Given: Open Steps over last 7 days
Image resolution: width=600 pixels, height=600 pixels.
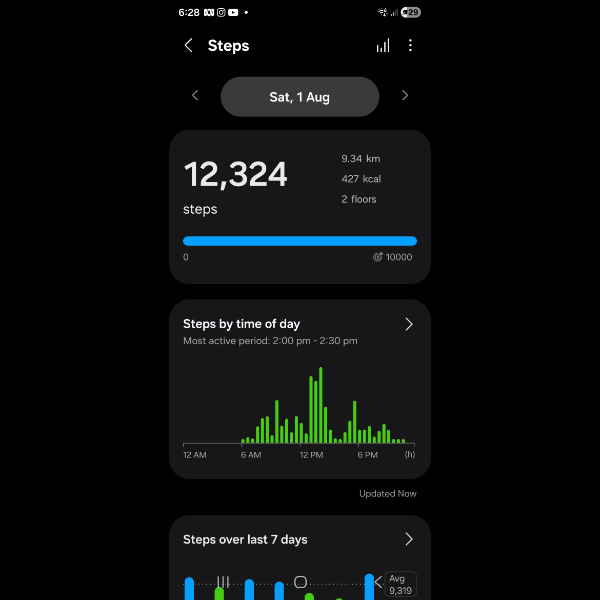Looking at the screenshot, I should 300,539.
